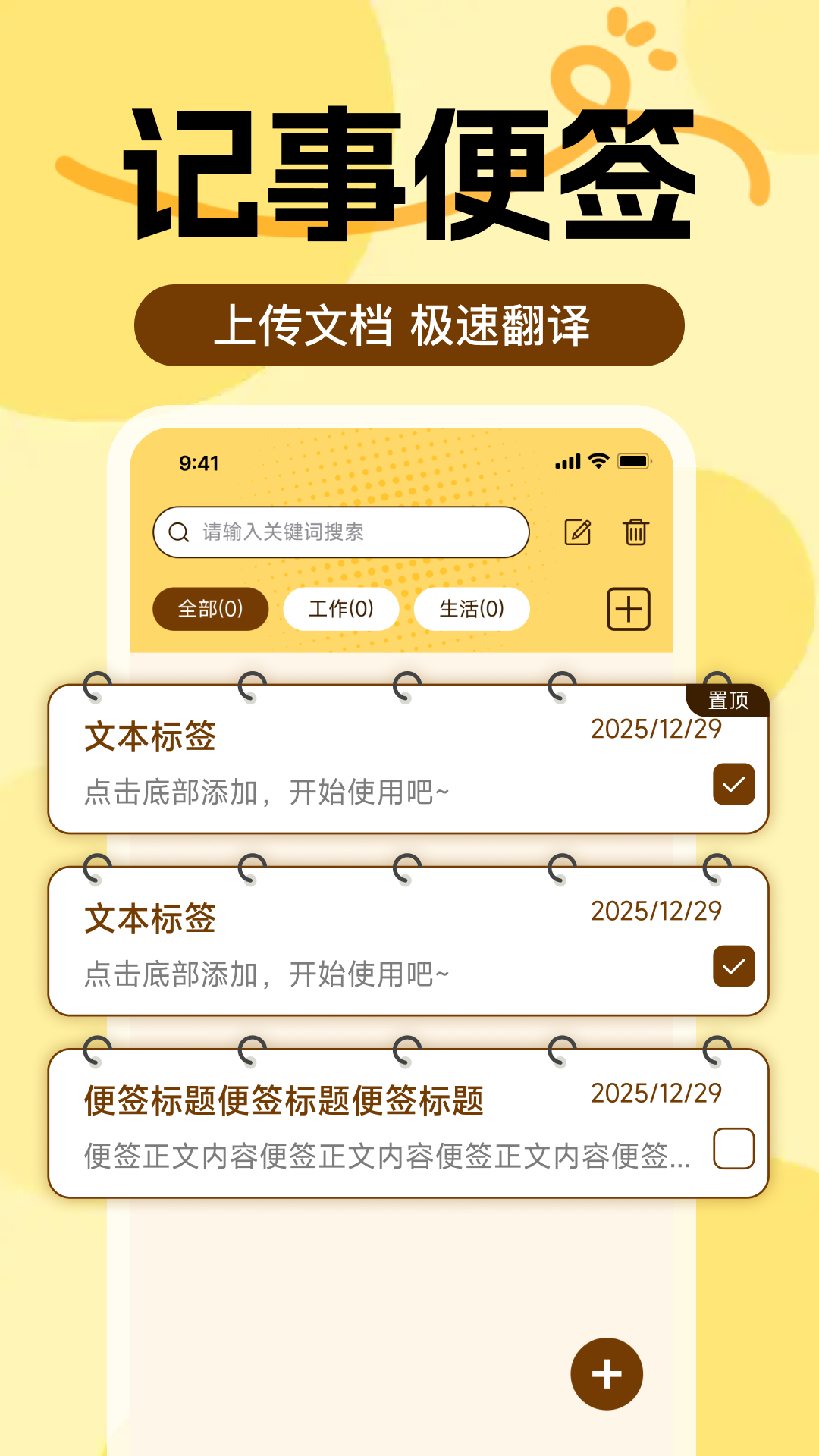
Task: Tap the date 2025/12/29 on the pinned note
Action: coord(657,730)
